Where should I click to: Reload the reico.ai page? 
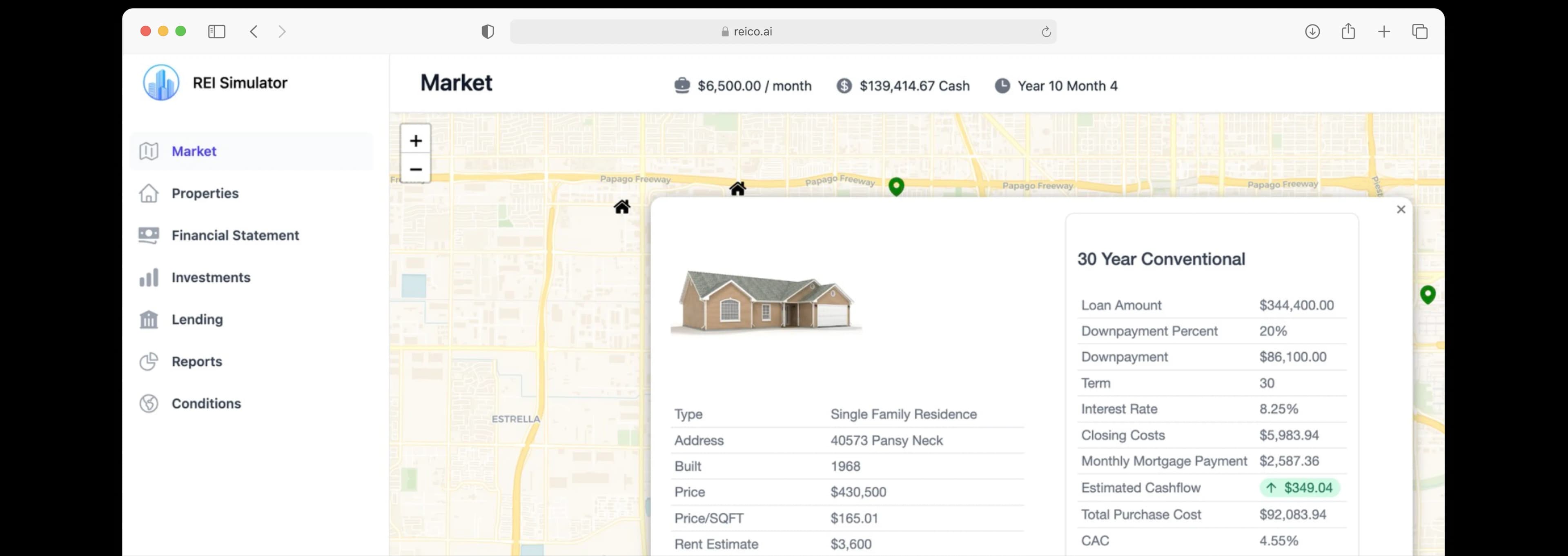[1046, 31]
